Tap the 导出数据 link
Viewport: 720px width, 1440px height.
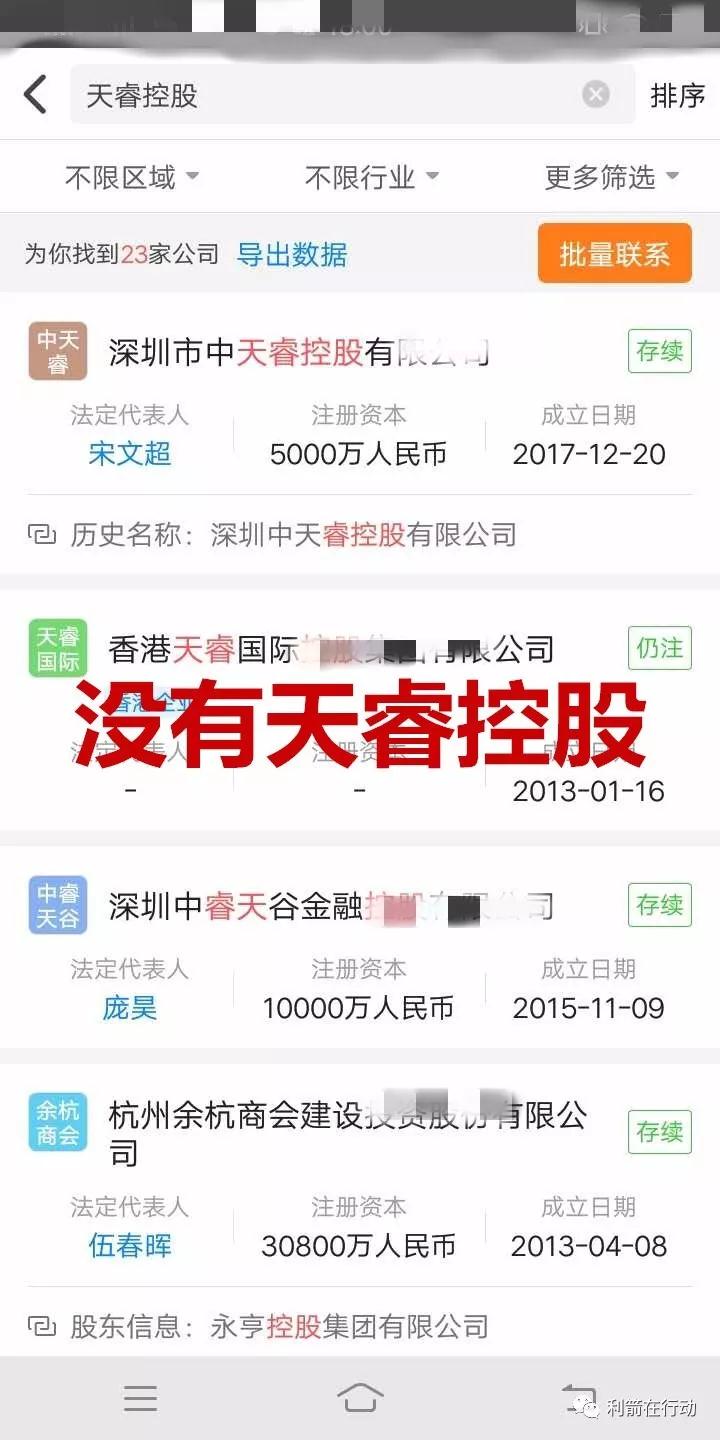(x=292, y=254)
